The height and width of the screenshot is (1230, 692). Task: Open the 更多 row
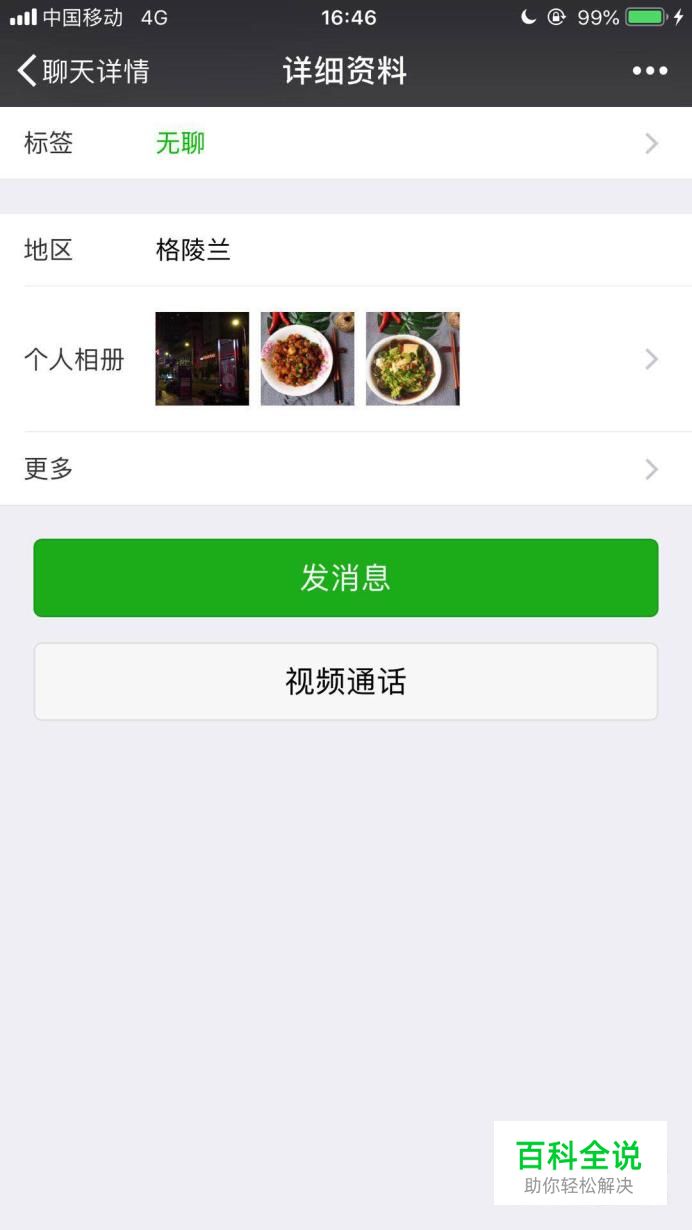point(346,469)
